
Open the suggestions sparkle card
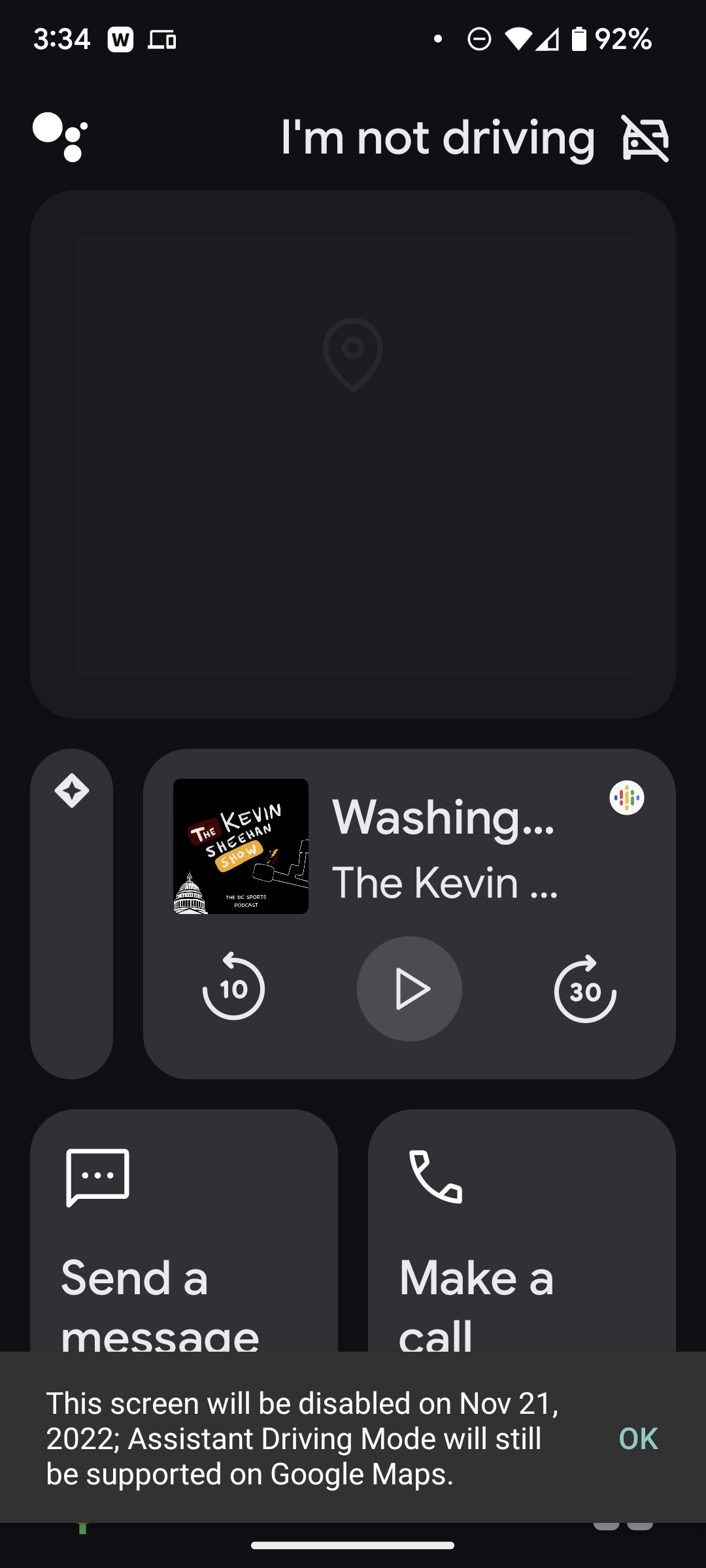click(71, 913)
